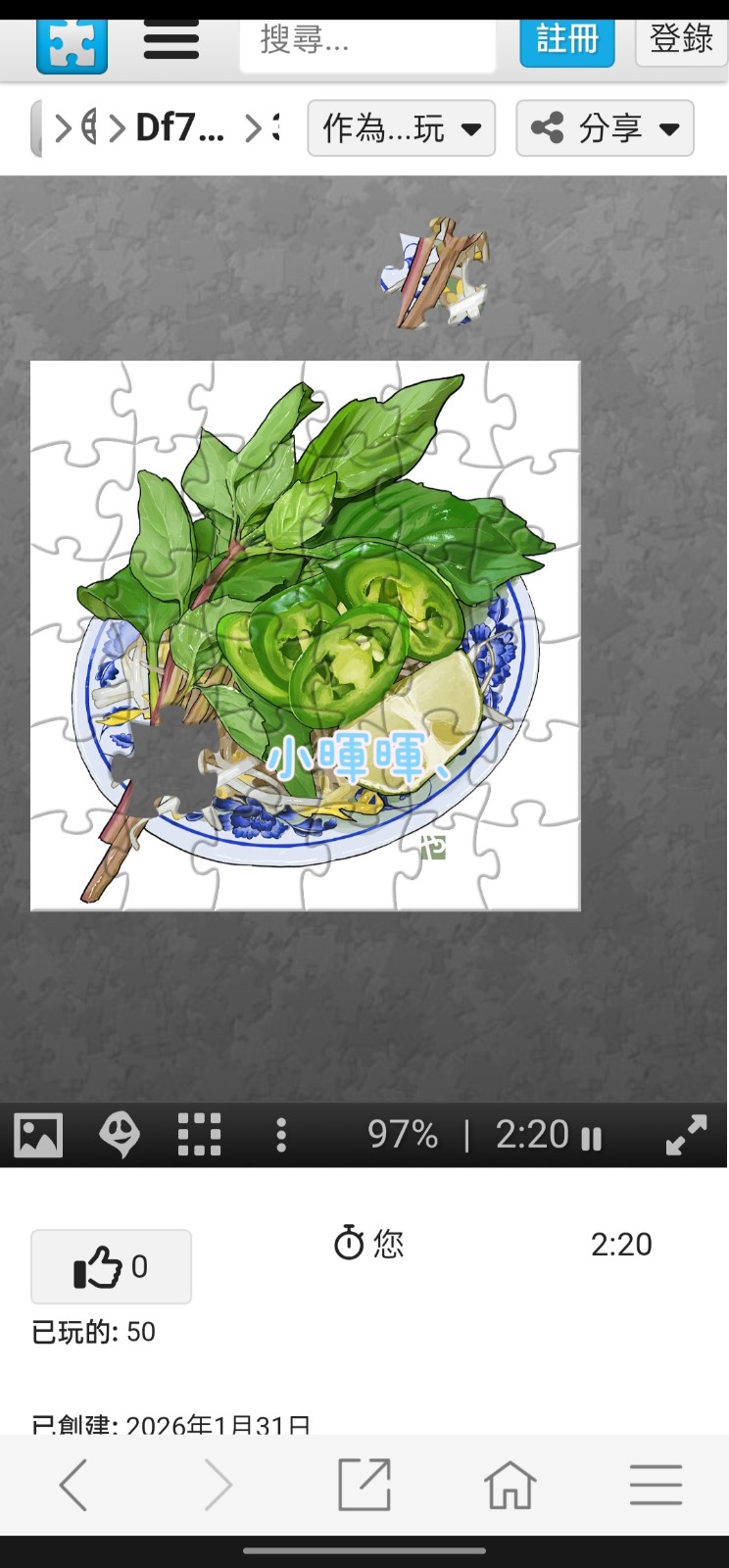The width and height of the screenshot is (729, 1568).
Task: Expand the 作為...玩 dropdown
Action: click(401, 128)
